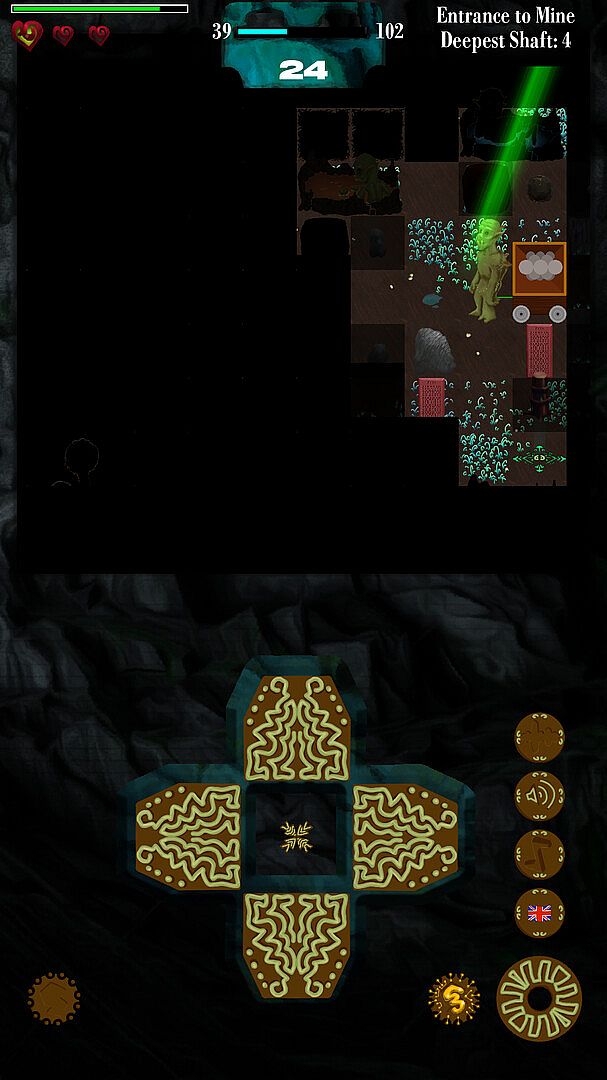Use the golden number 3 item button
The image size is (607, 1080).
[454, 999]
